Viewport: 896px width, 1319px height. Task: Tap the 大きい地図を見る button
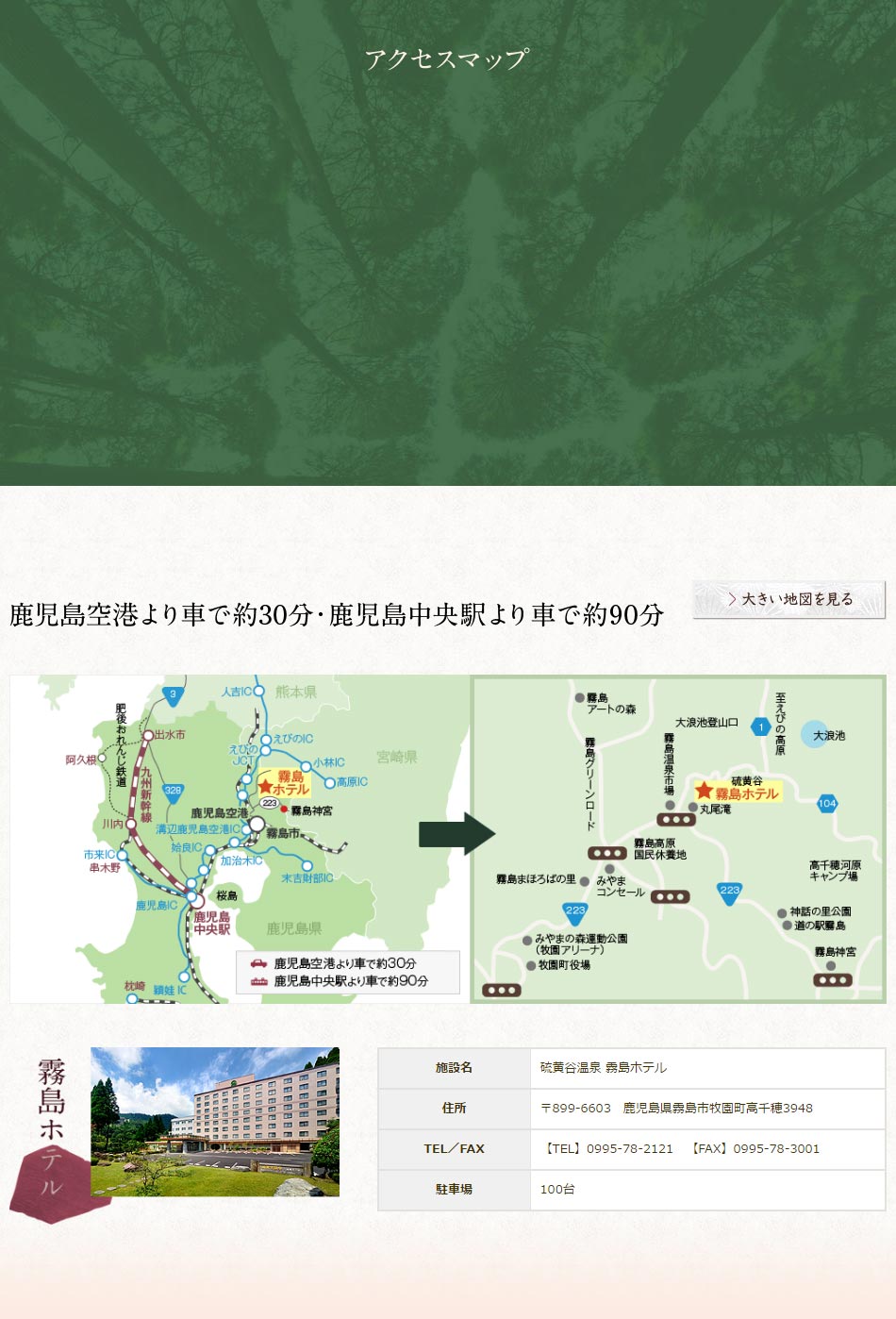pyautogui.click(x=788, y=599)
